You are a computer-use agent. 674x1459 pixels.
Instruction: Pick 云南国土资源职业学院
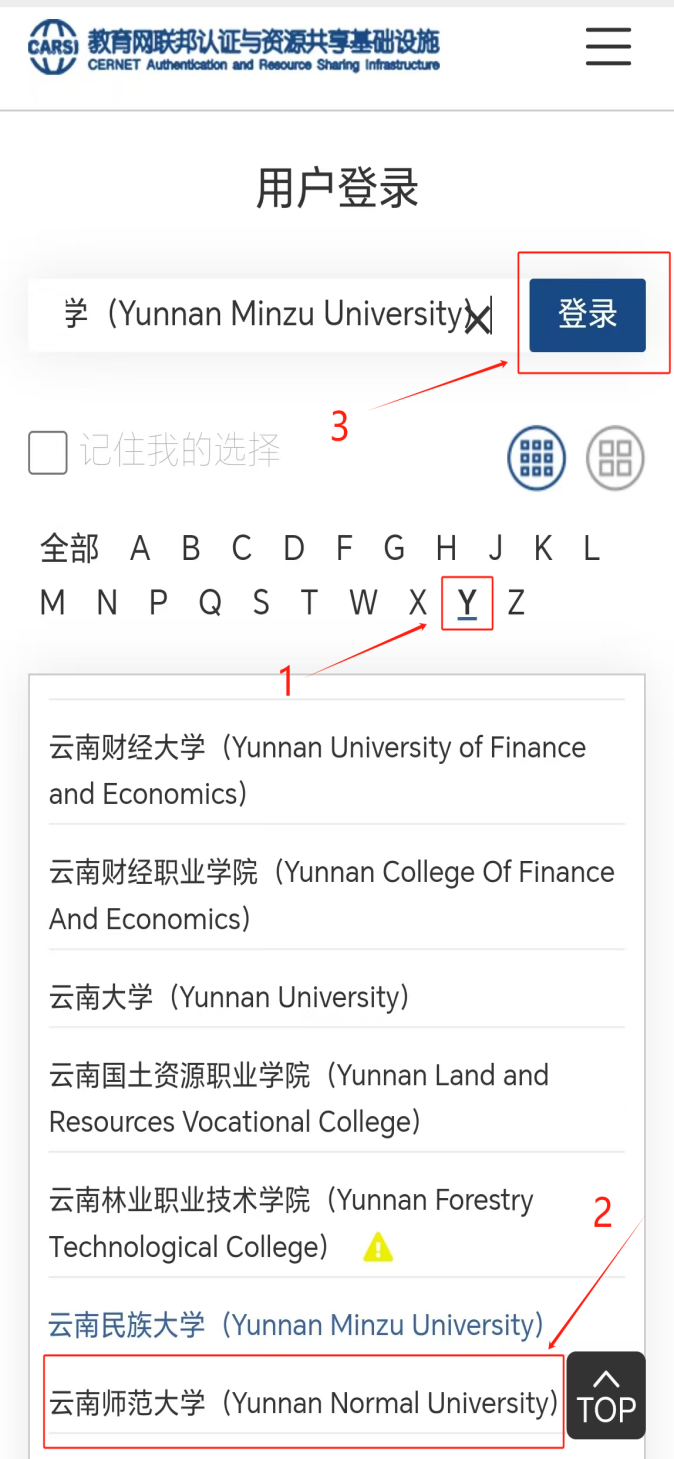(299, 1098)
